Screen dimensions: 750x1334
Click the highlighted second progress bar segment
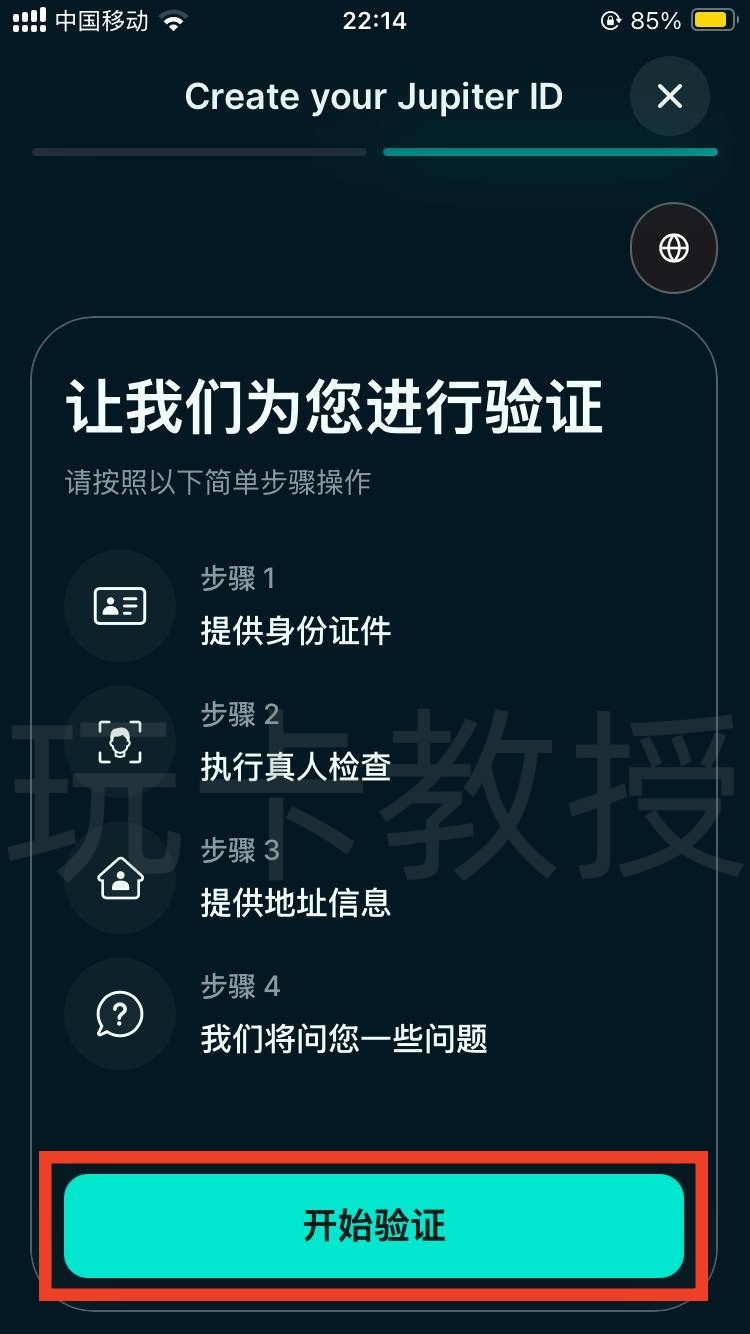tap(551, 152)
